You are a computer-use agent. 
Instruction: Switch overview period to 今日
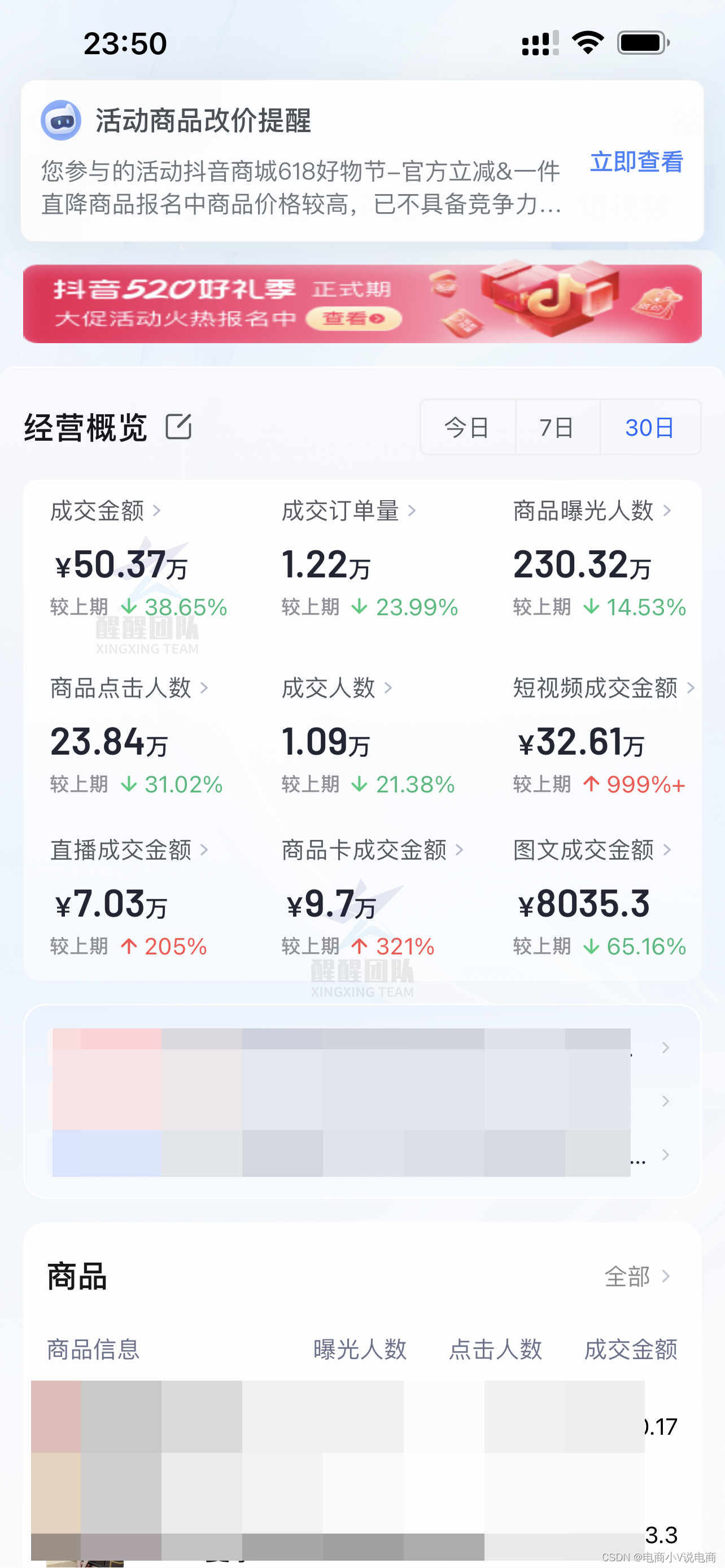[x=468, y=427]
